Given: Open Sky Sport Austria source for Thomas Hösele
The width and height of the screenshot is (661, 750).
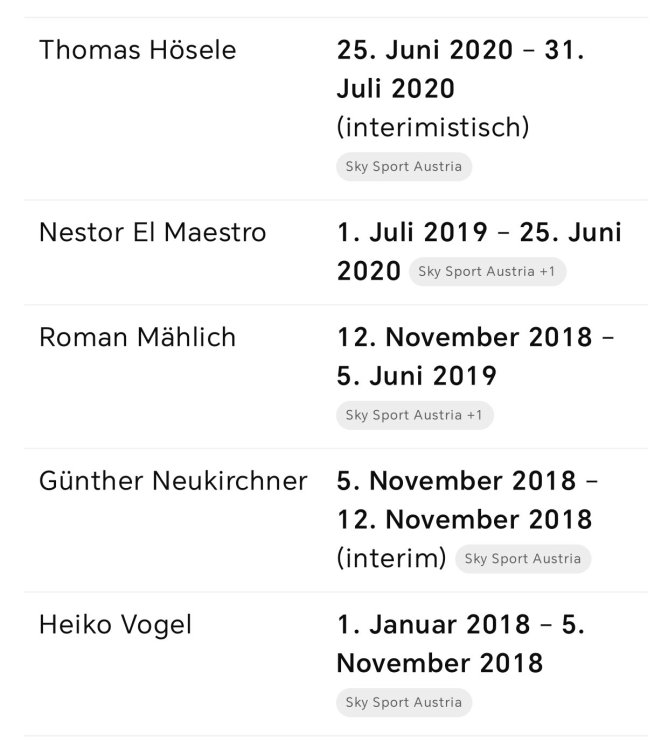Looking at the screenshot, I should click(403, 167).
